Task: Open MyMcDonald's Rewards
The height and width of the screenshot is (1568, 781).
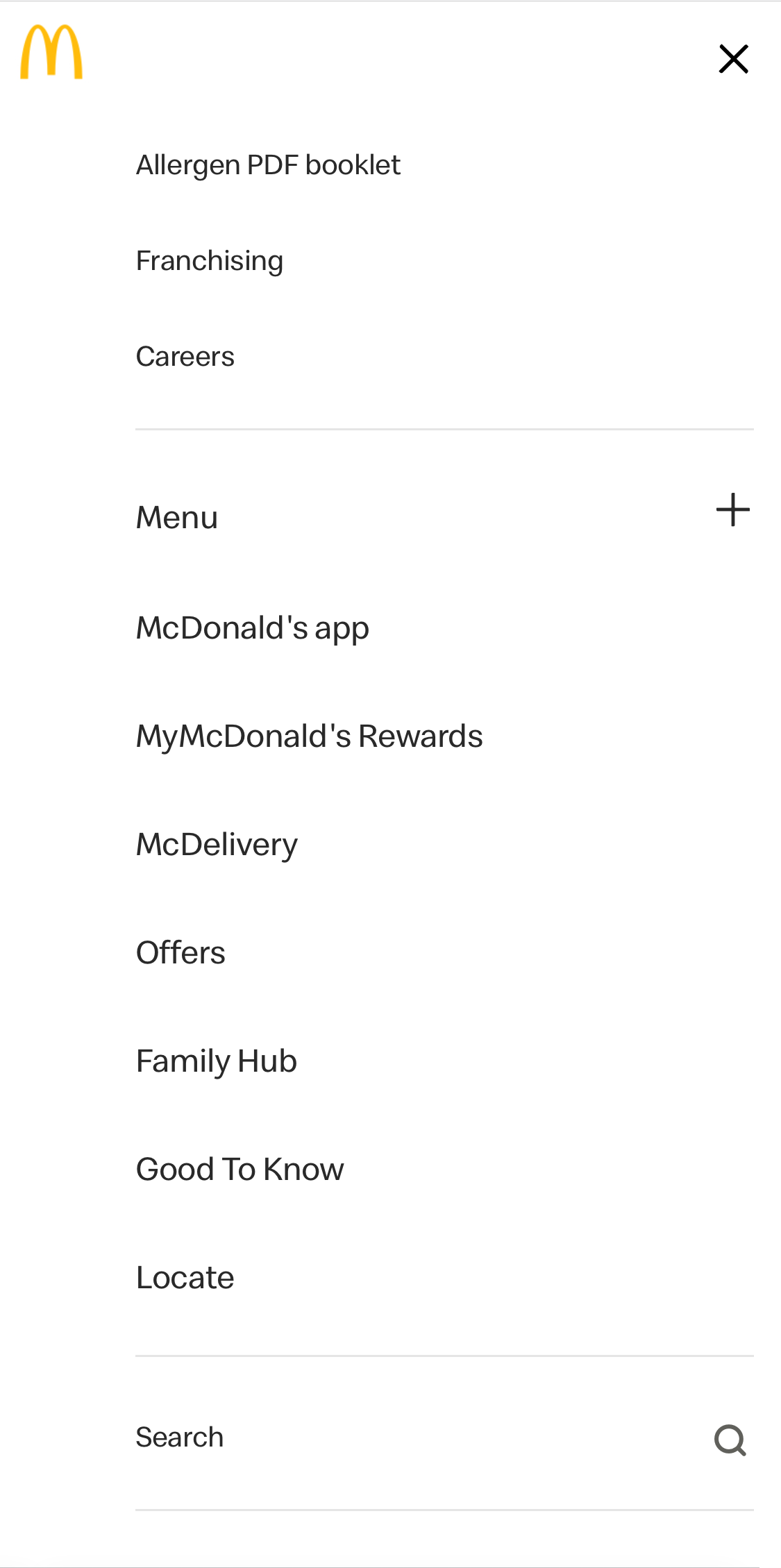Action: click(x=310, y=736)
